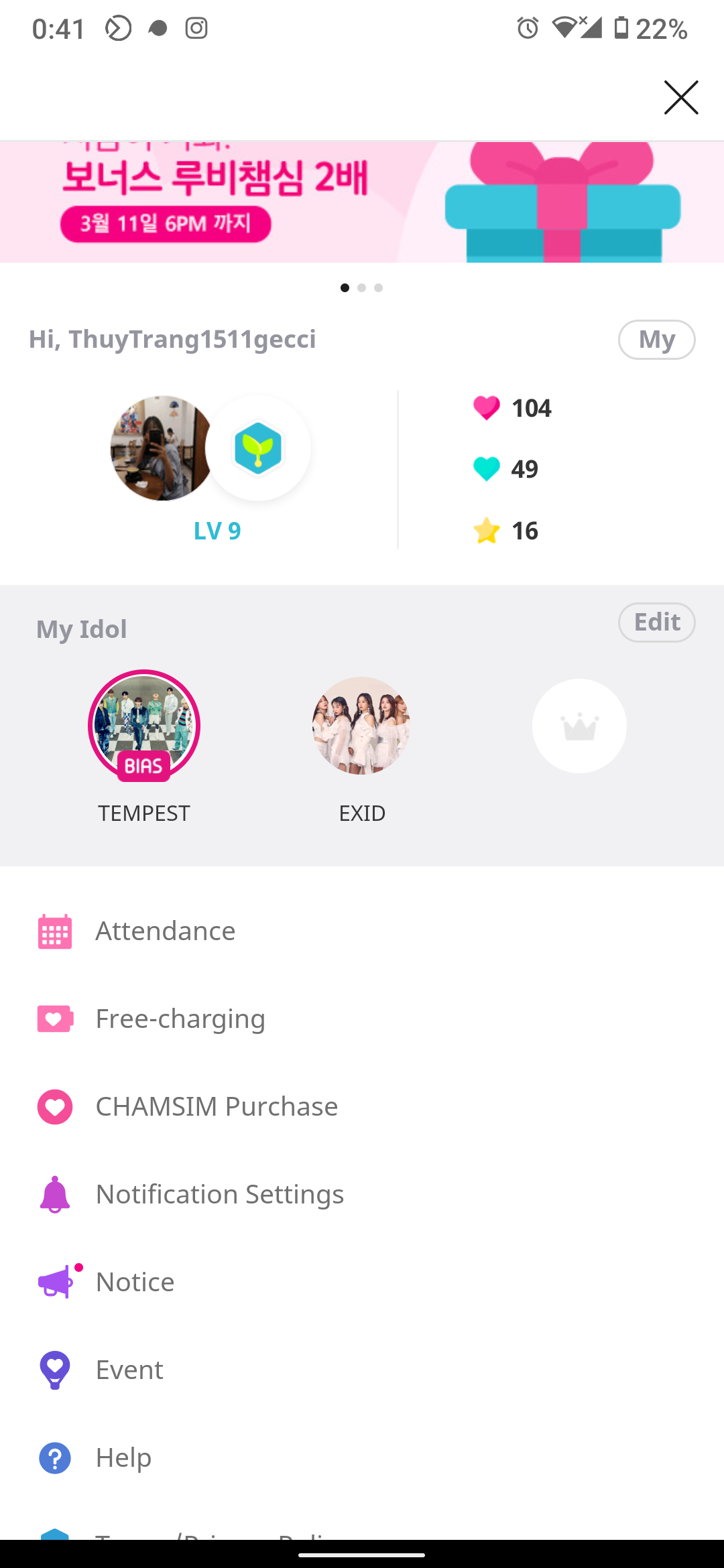
Task: Select TEMPEST bias idol
Action: [x=144, y=726]
